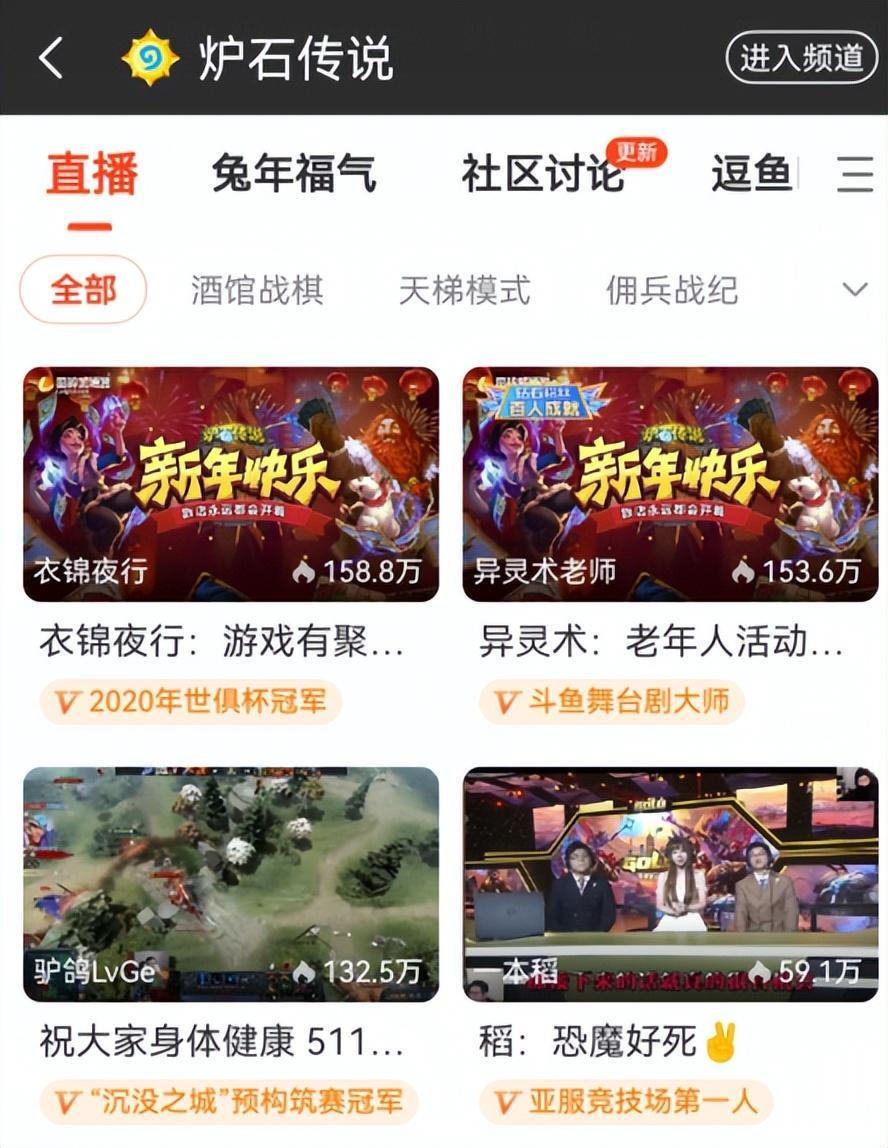Go back using the top-left arrow
888x1148 pixels.
tap(50, 58)
